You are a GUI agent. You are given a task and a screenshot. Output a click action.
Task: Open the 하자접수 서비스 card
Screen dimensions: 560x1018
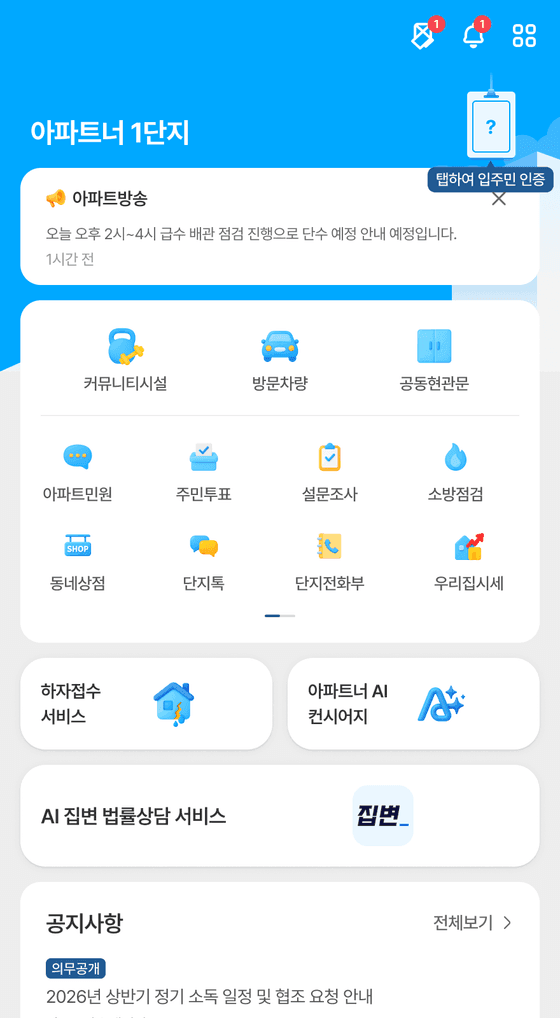(146, 704)
